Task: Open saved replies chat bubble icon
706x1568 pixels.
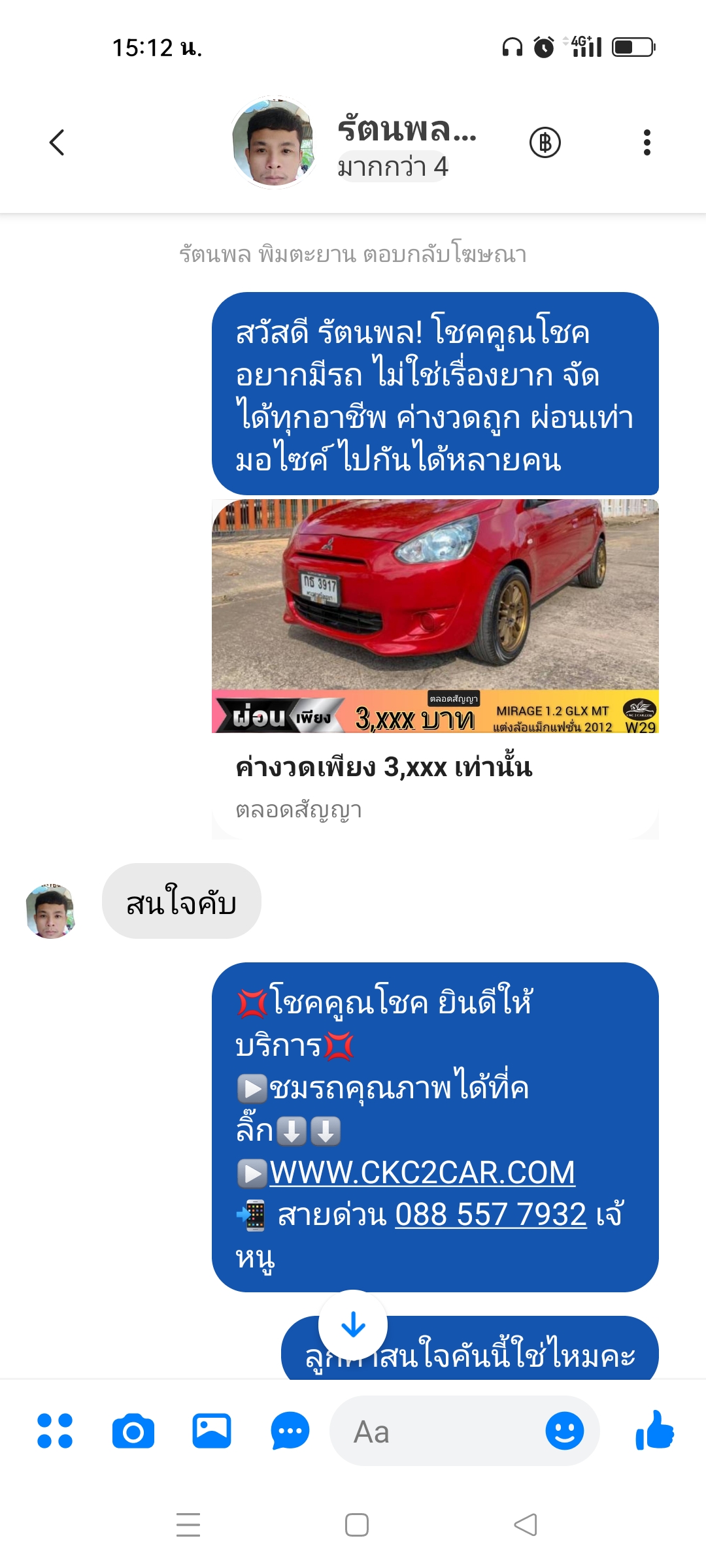Action: click(290, 1431)
